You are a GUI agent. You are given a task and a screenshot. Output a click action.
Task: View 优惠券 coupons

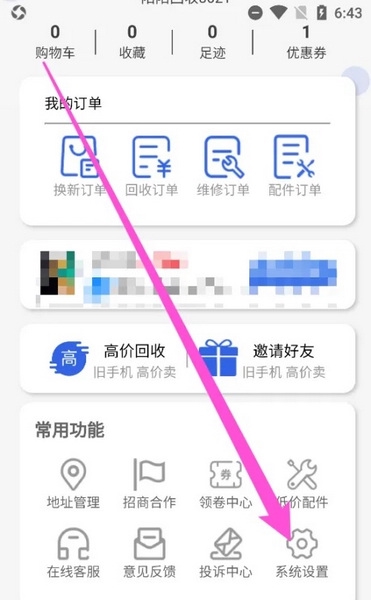coord(306,42)
